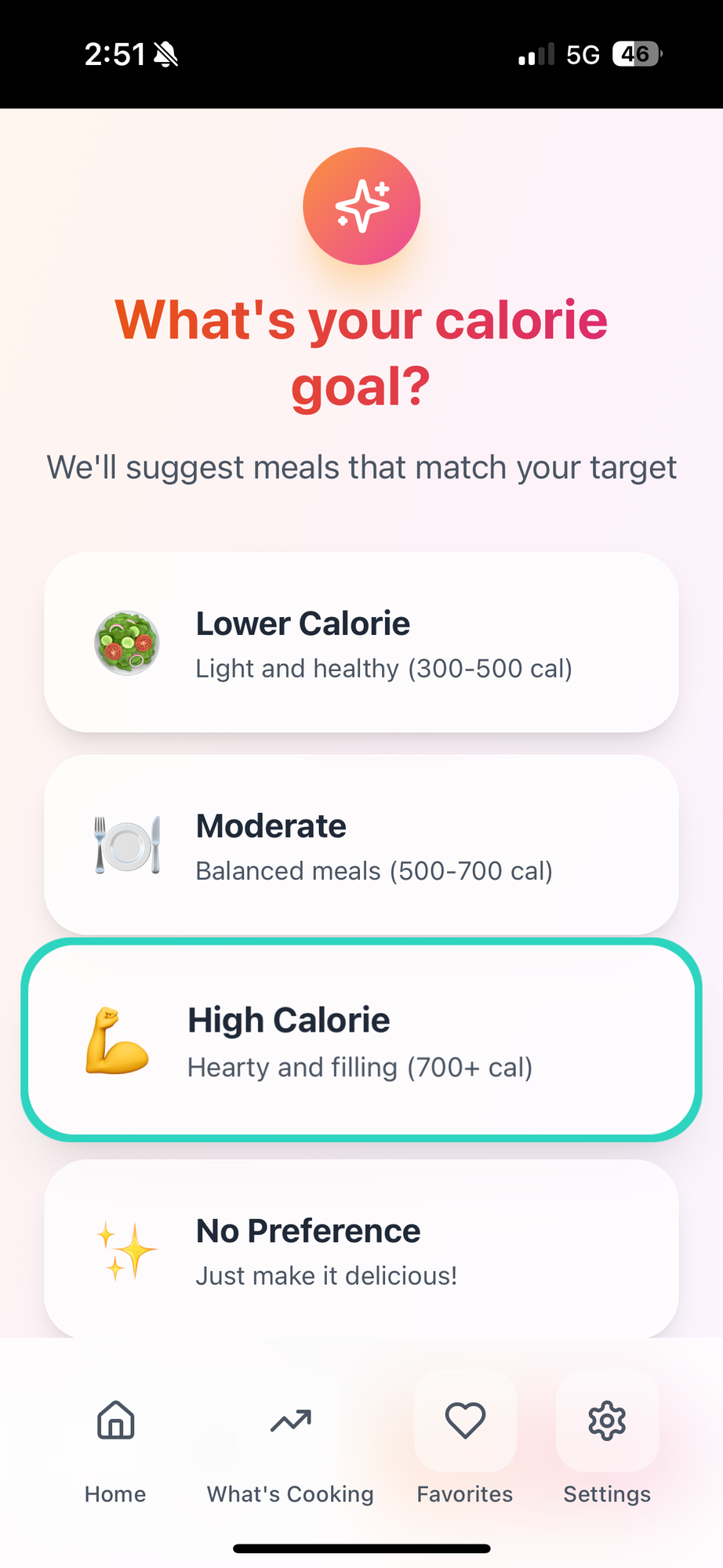Switch to What's Cooking tab
723x1568 pixels.
tap(290, 1443)
